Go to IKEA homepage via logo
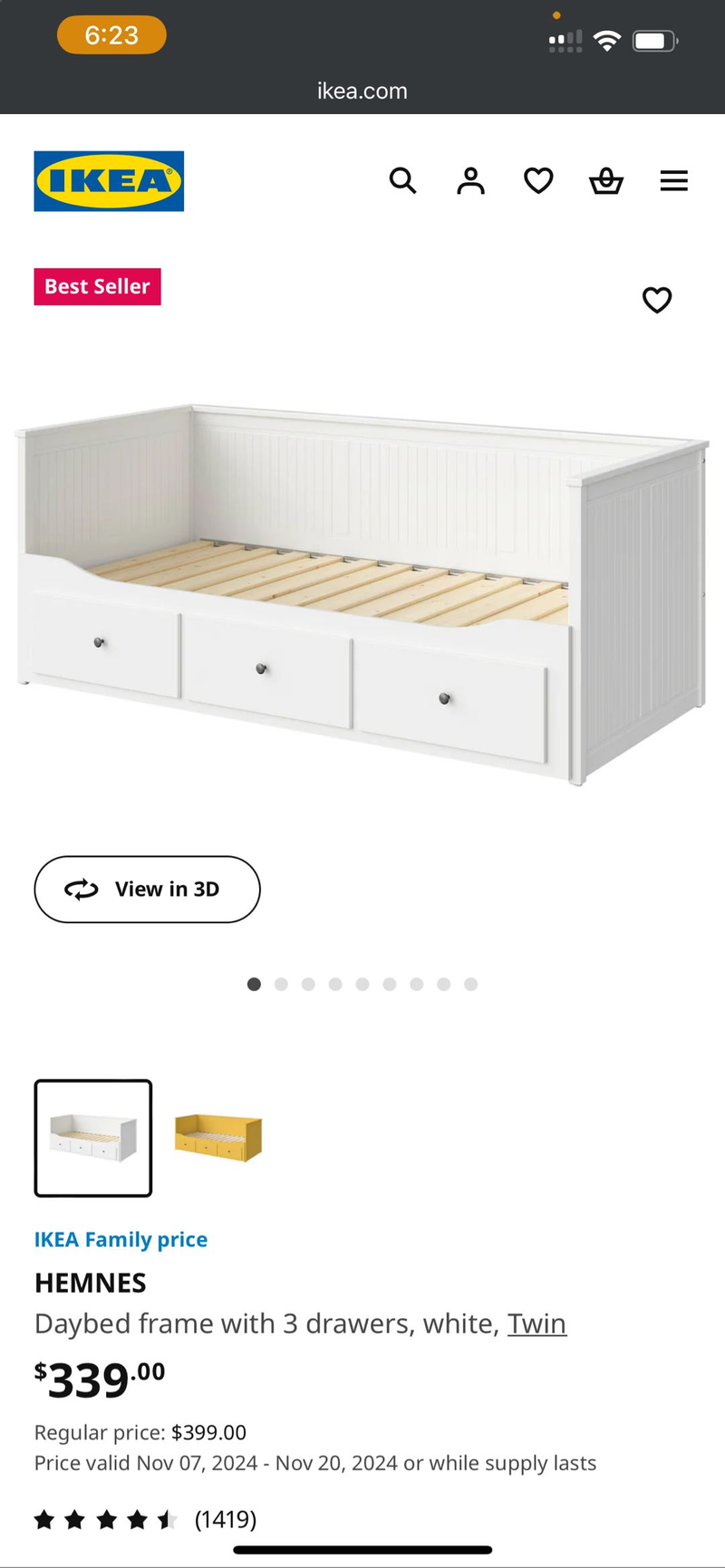The width and height of the screenshot is (725, 1568). point(109,181)
